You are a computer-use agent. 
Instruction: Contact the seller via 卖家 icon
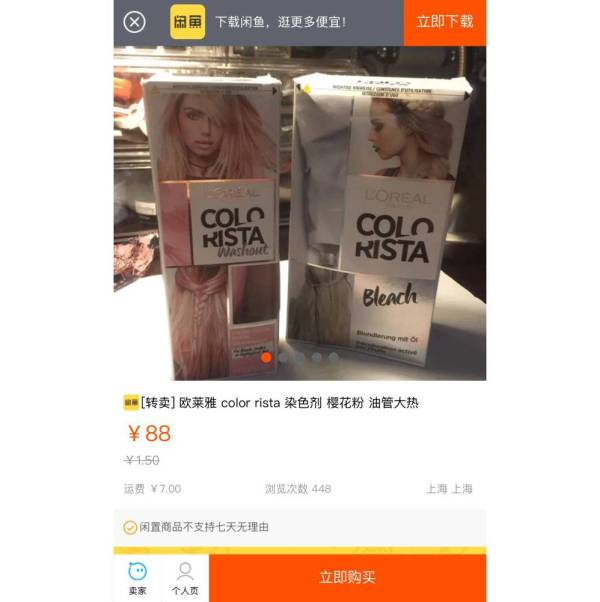click(x=138, y=578)
